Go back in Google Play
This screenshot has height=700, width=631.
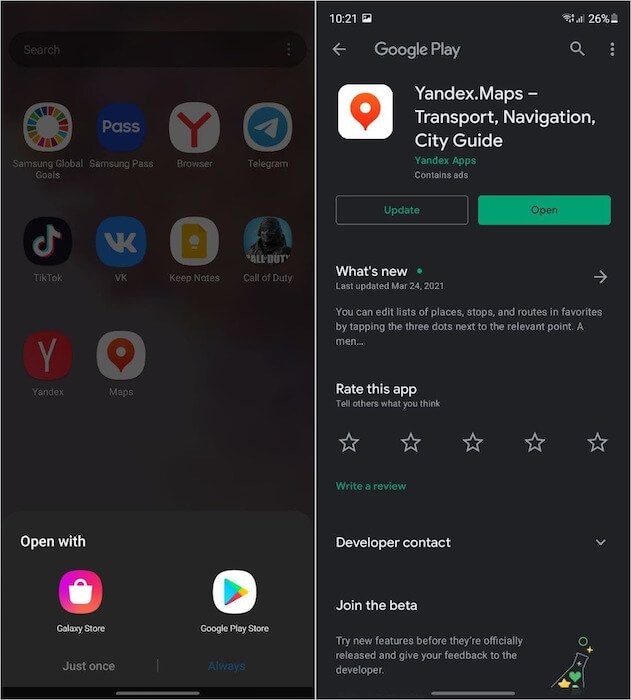[x=340, y=49]
